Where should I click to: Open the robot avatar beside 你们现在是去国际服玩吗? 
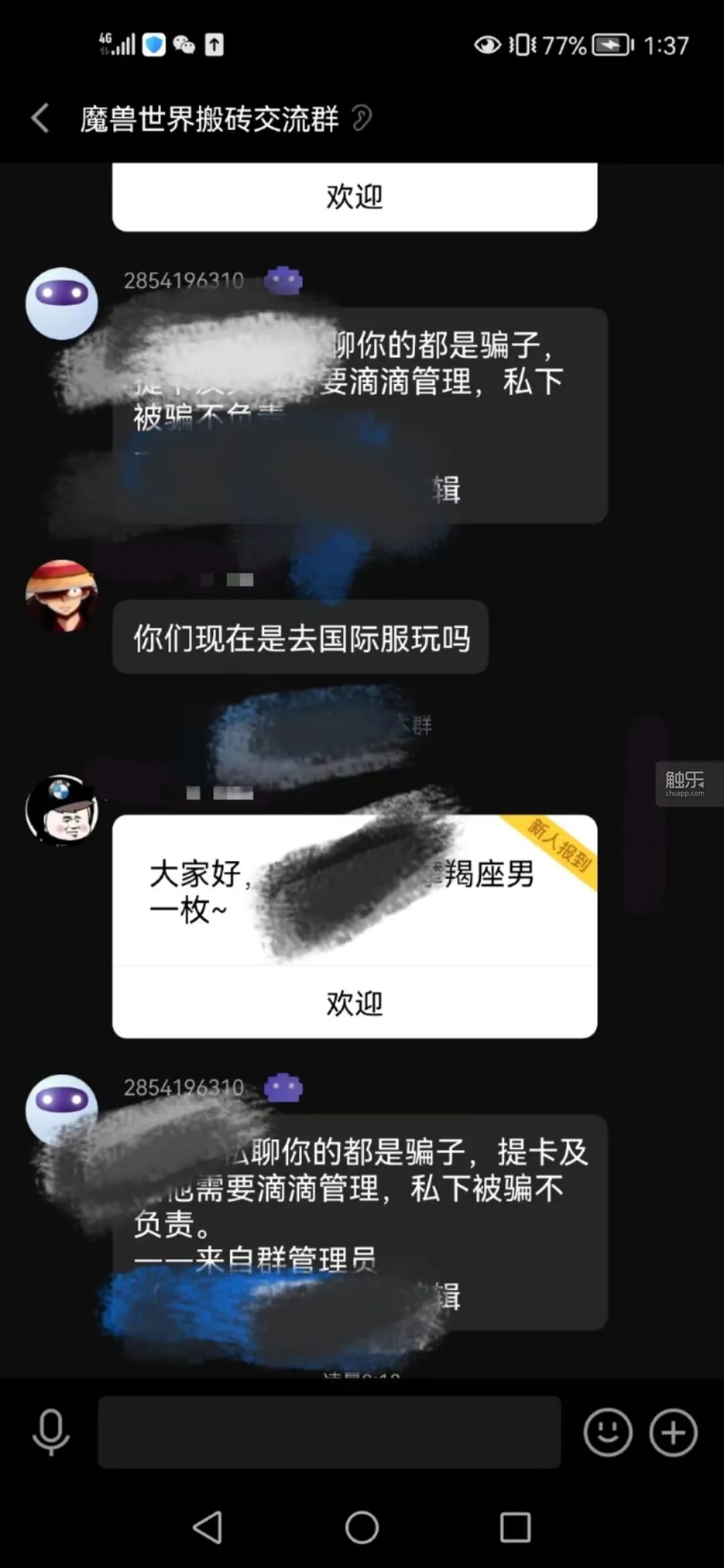click(61, 304)
